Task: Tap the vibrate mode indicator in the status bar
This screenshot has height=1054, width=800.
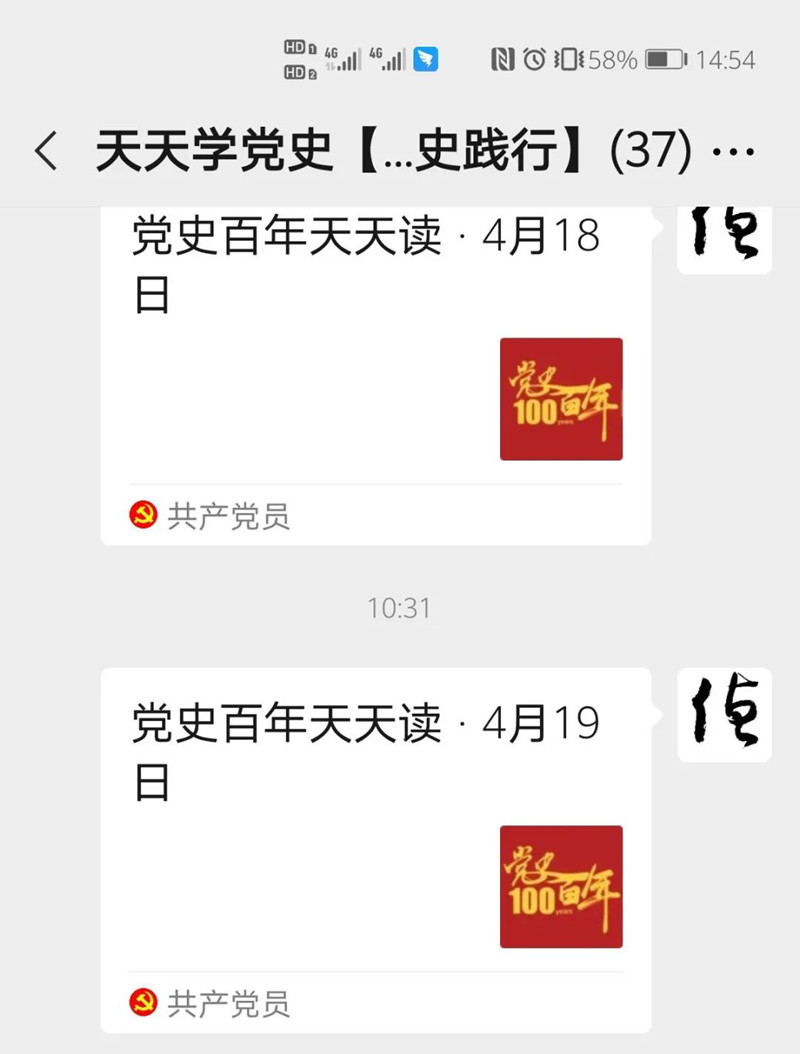Action: pos(566,60)
